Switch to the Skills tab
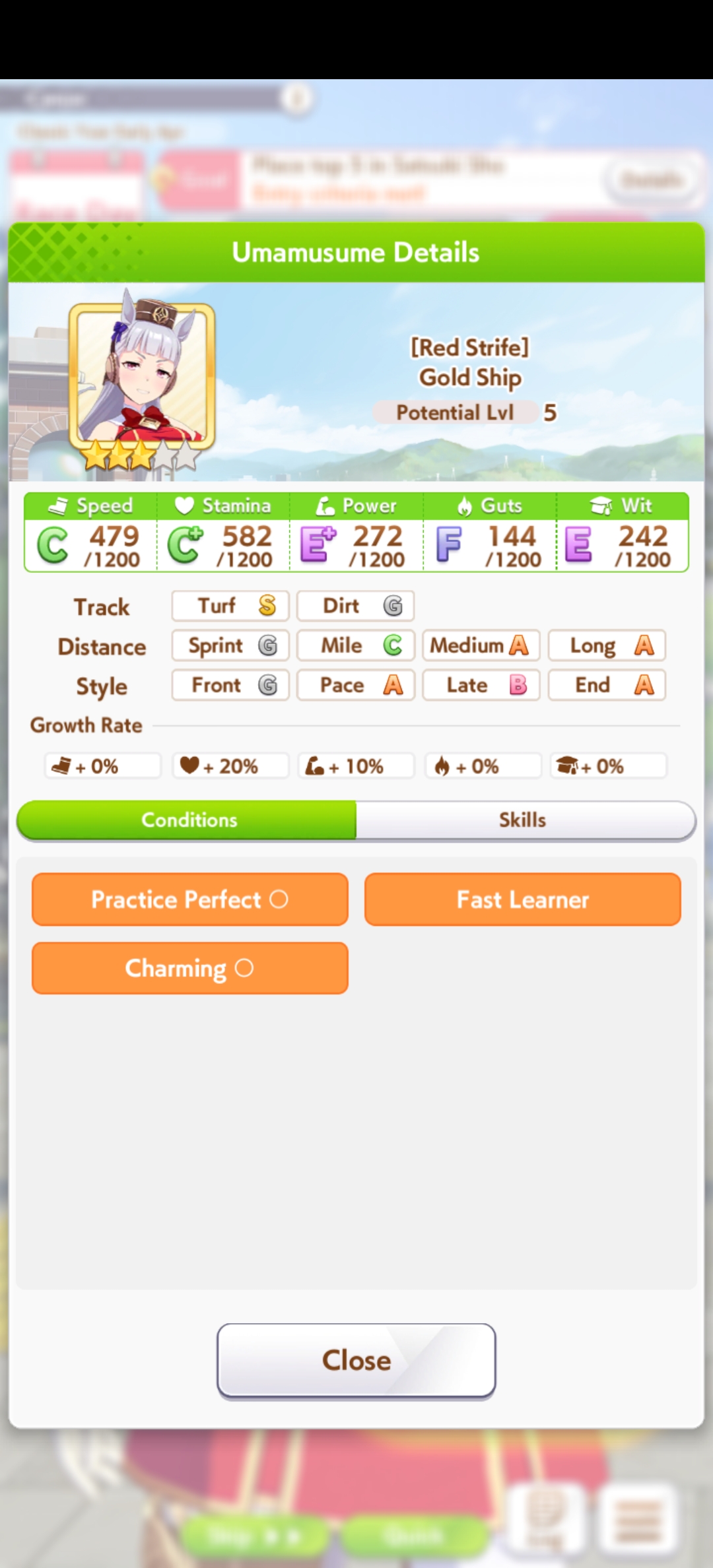The image size is (713, 1568). (x=523, y=820)
